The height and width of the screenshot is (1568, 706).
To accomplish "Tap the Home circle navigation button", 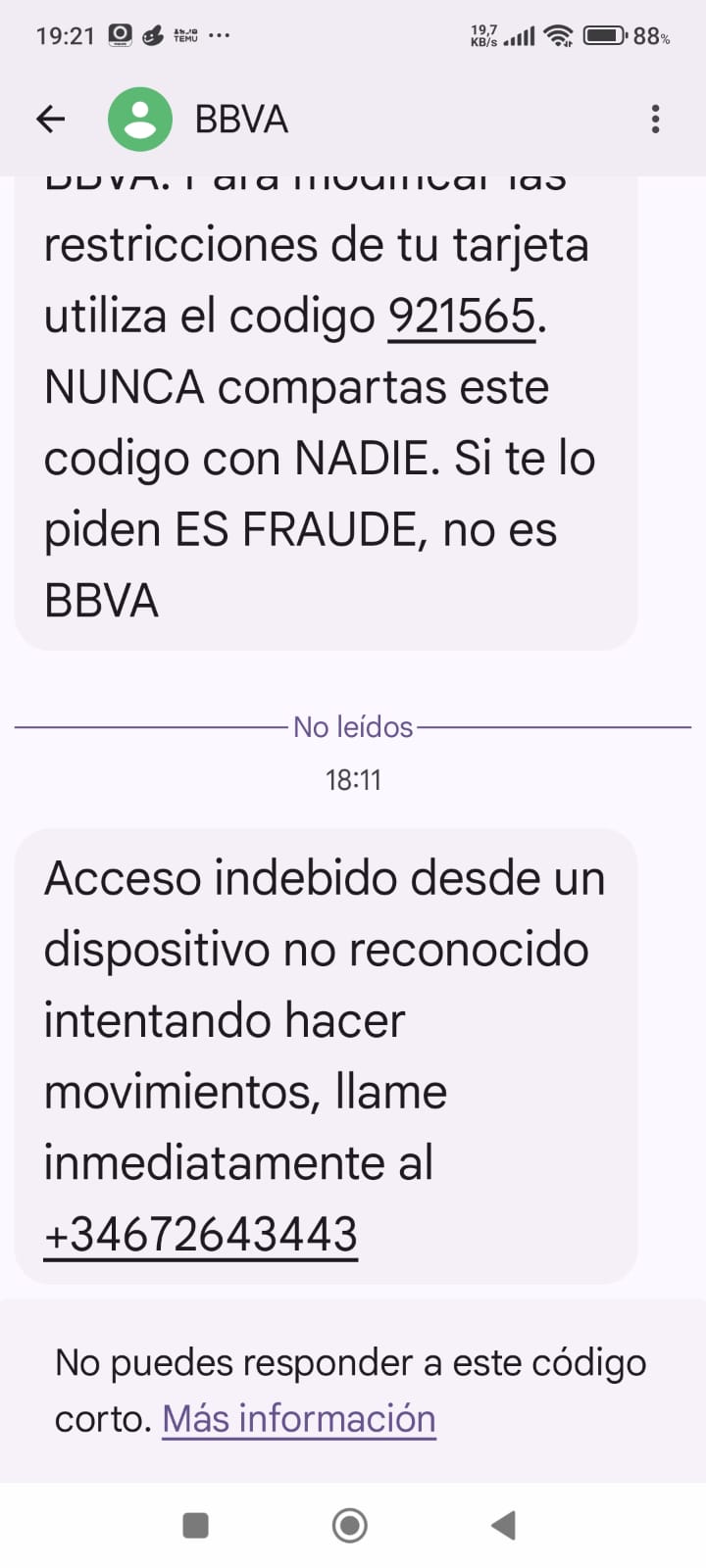I will (x=348, y=1525).
